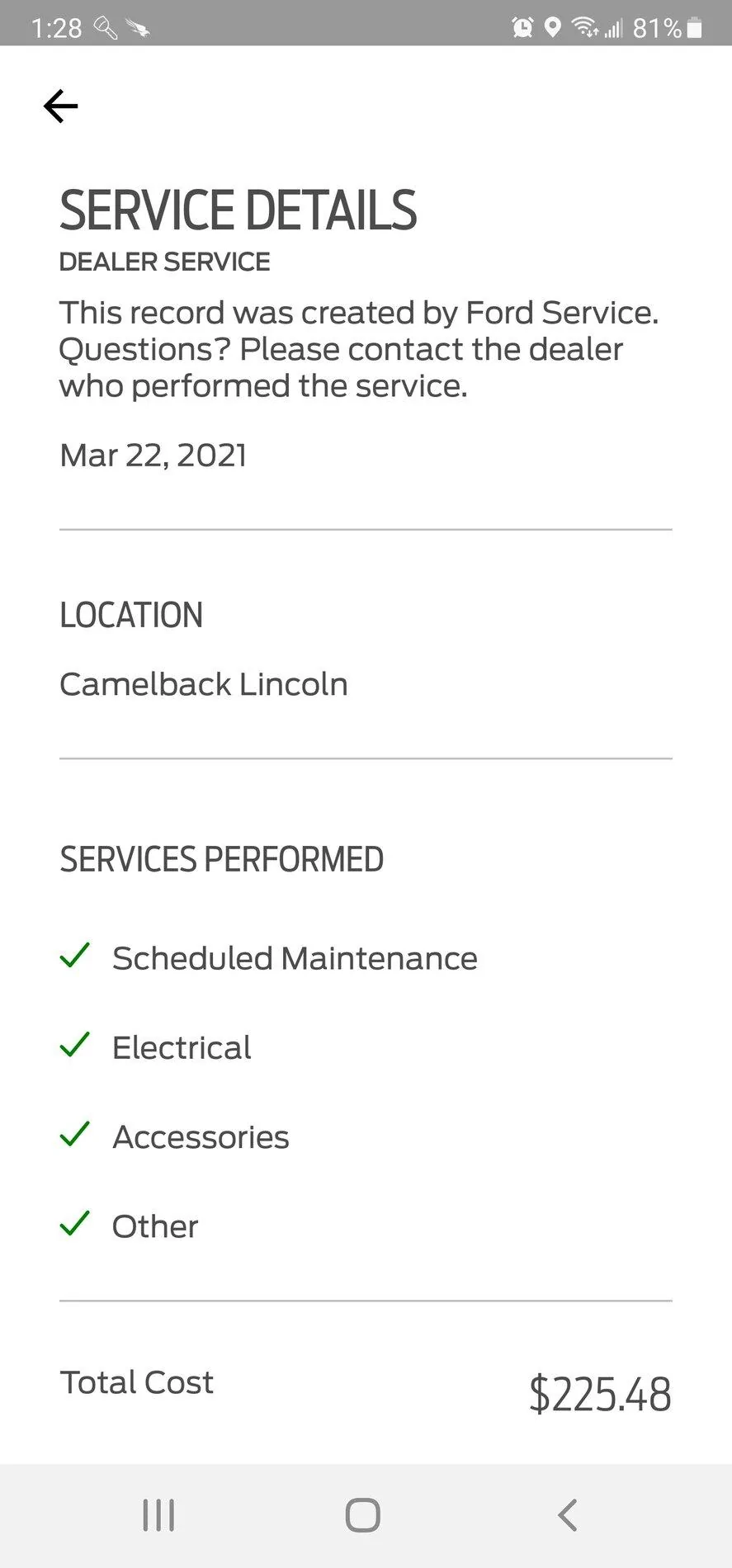This screenshot has width=732, height=1568.
Task: Open the recent apps view
Action: coord(158,1515)
